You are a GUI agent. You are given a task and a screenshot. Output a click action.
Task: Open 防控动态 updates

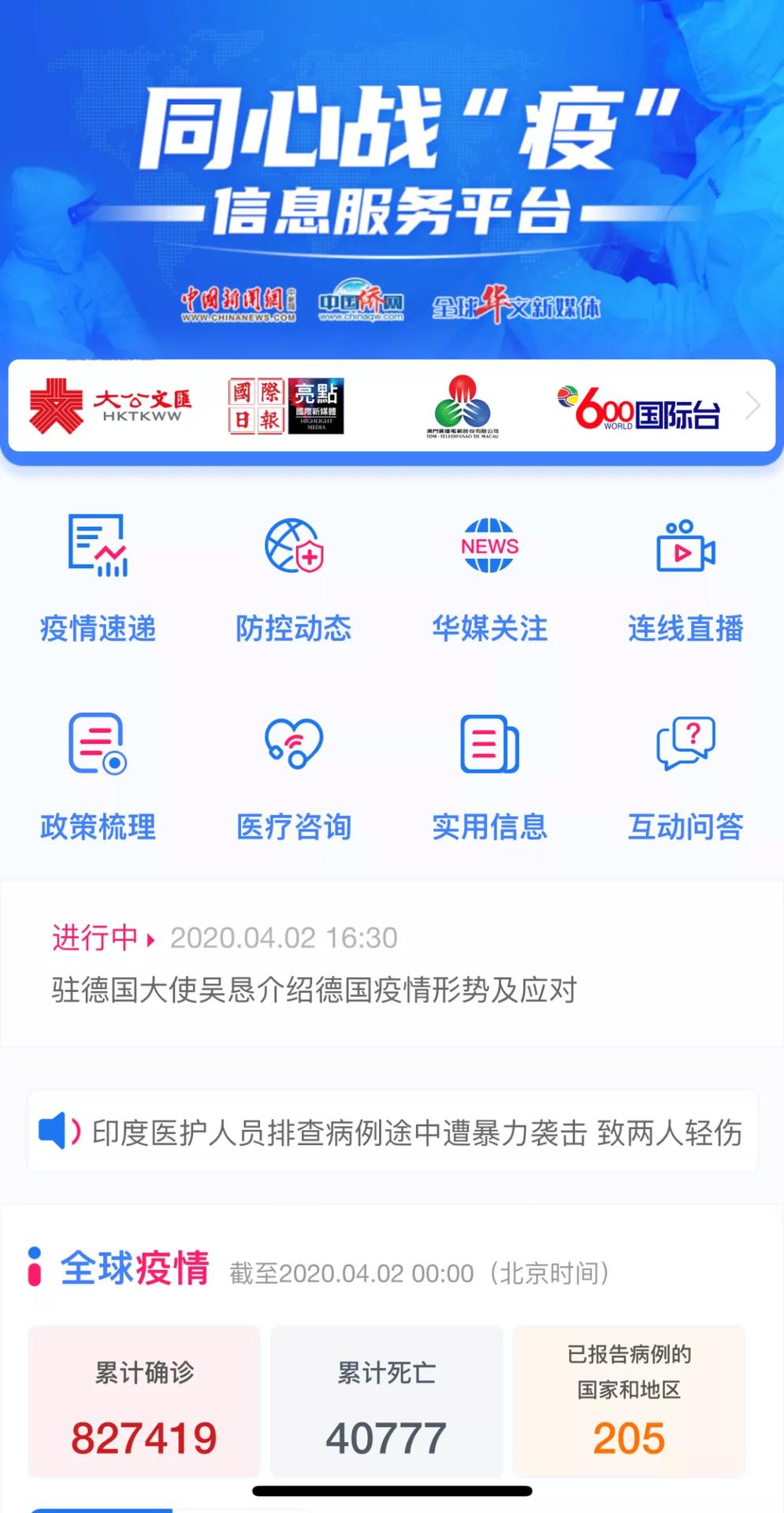point(294,578)
